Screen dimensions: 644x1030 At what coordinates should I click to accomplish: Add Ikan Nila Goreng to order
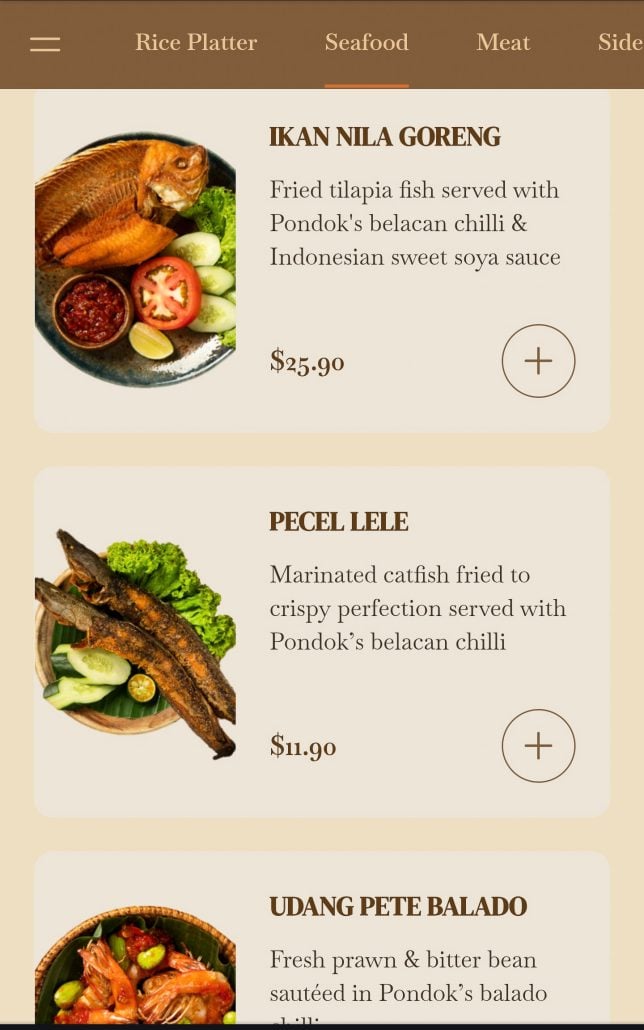[x=538, y=361]
